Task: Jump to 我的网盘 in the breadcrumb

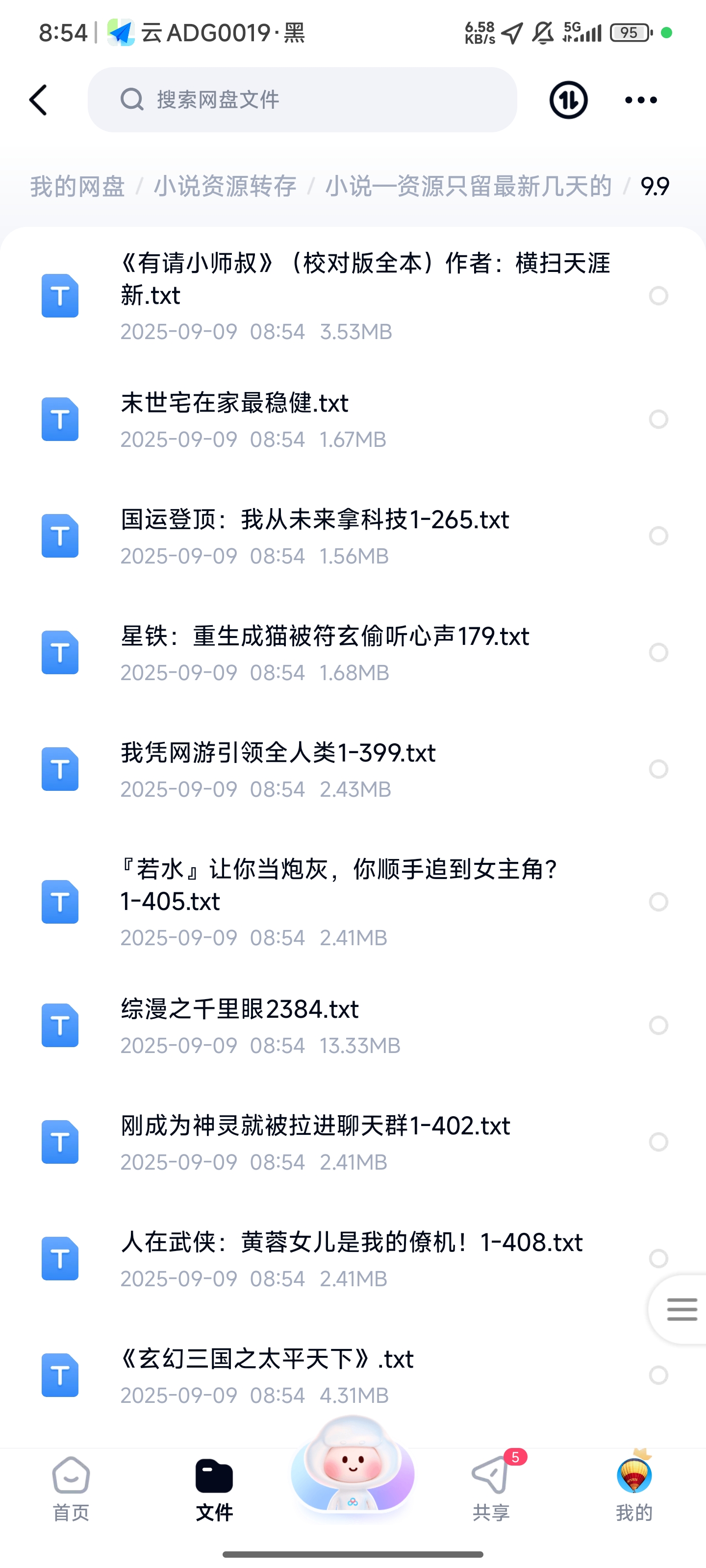Action: point(77,186)
